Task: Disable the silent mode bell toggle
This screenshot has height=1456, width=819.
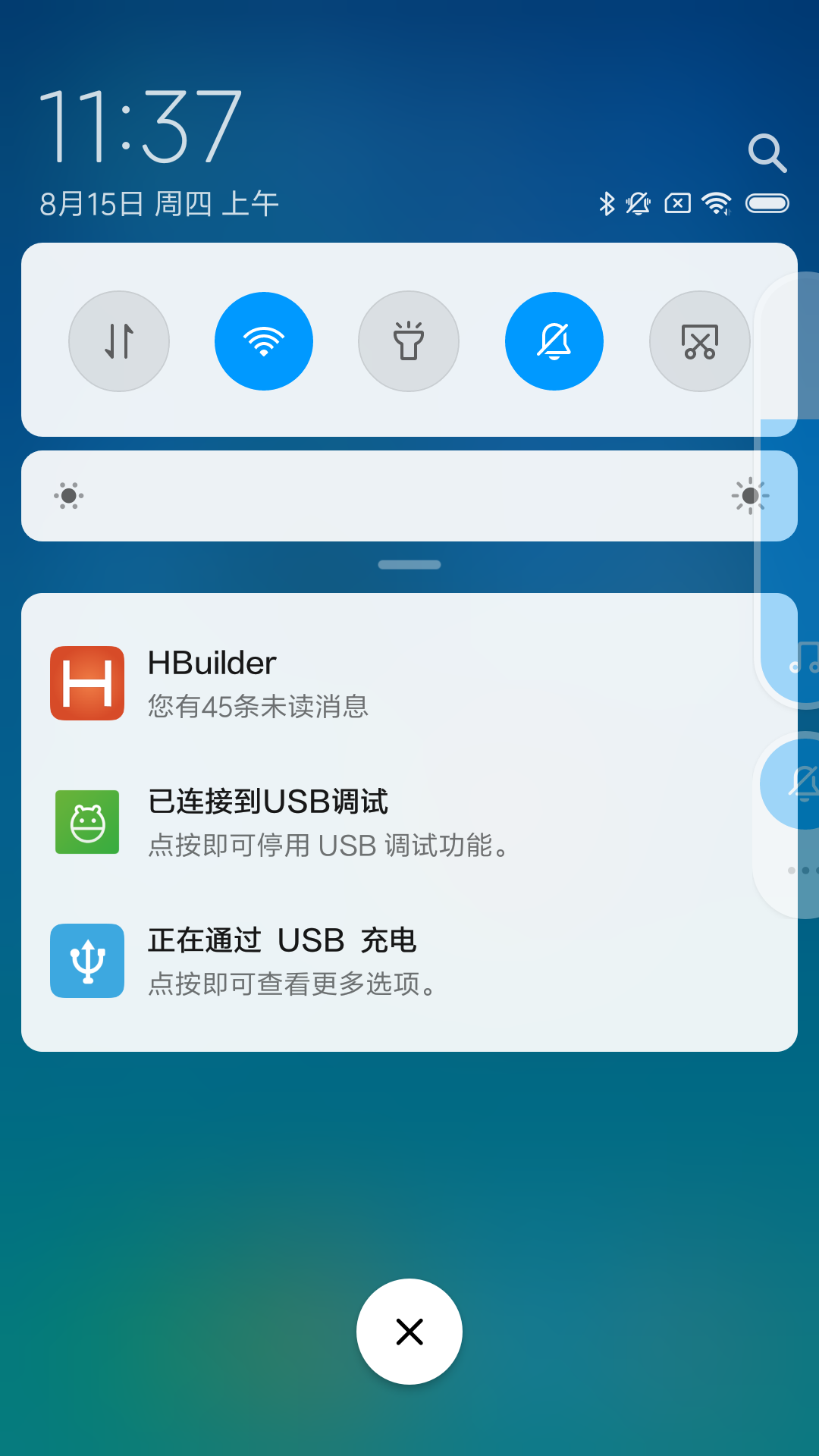Action: [554, 341]
